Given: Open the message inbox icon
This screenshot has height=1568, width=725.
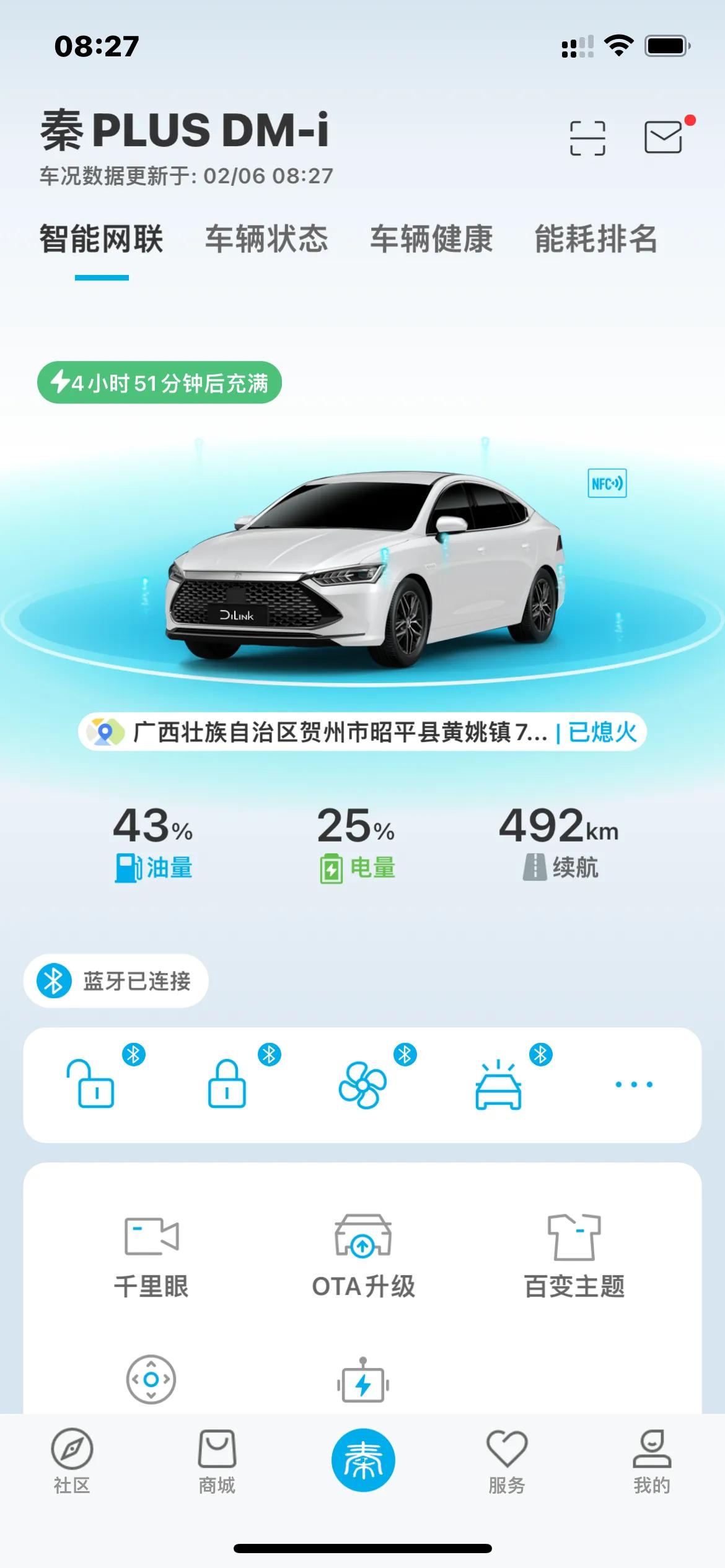Looking at the screenshot, I should pyautogui.click(x=664, y=137).
